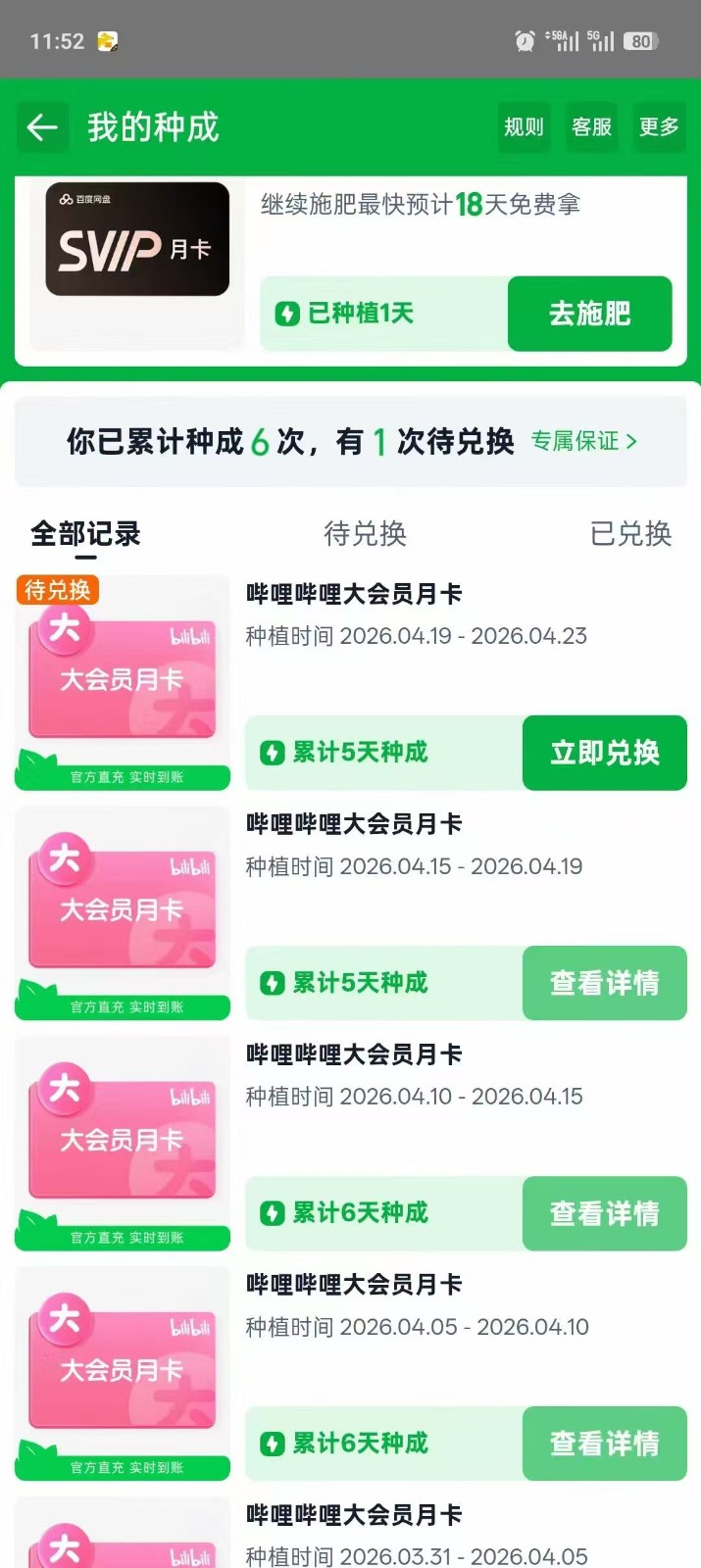Go back using the top-left arrow
The width and height of the screenshot is (701, 1568).
(x=42, y=127)
